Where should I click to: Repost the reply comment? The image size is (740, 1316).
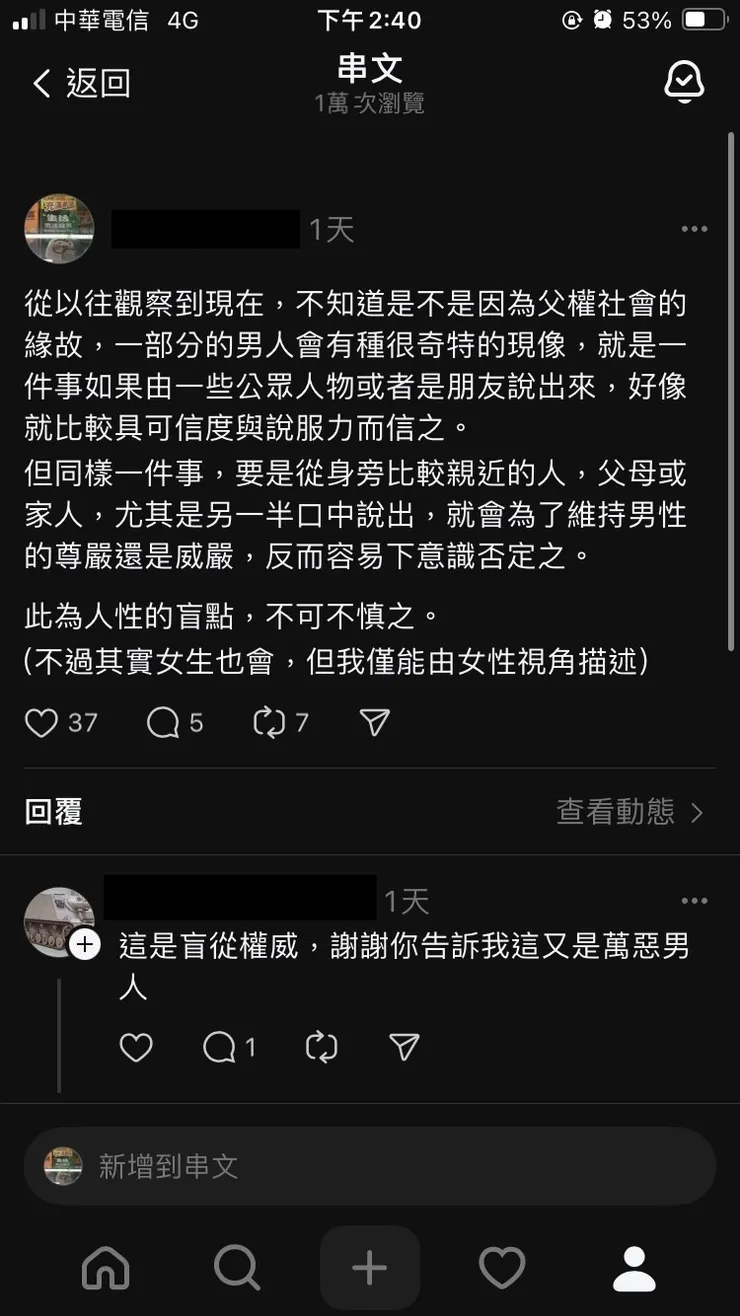tap(321, 1047)
